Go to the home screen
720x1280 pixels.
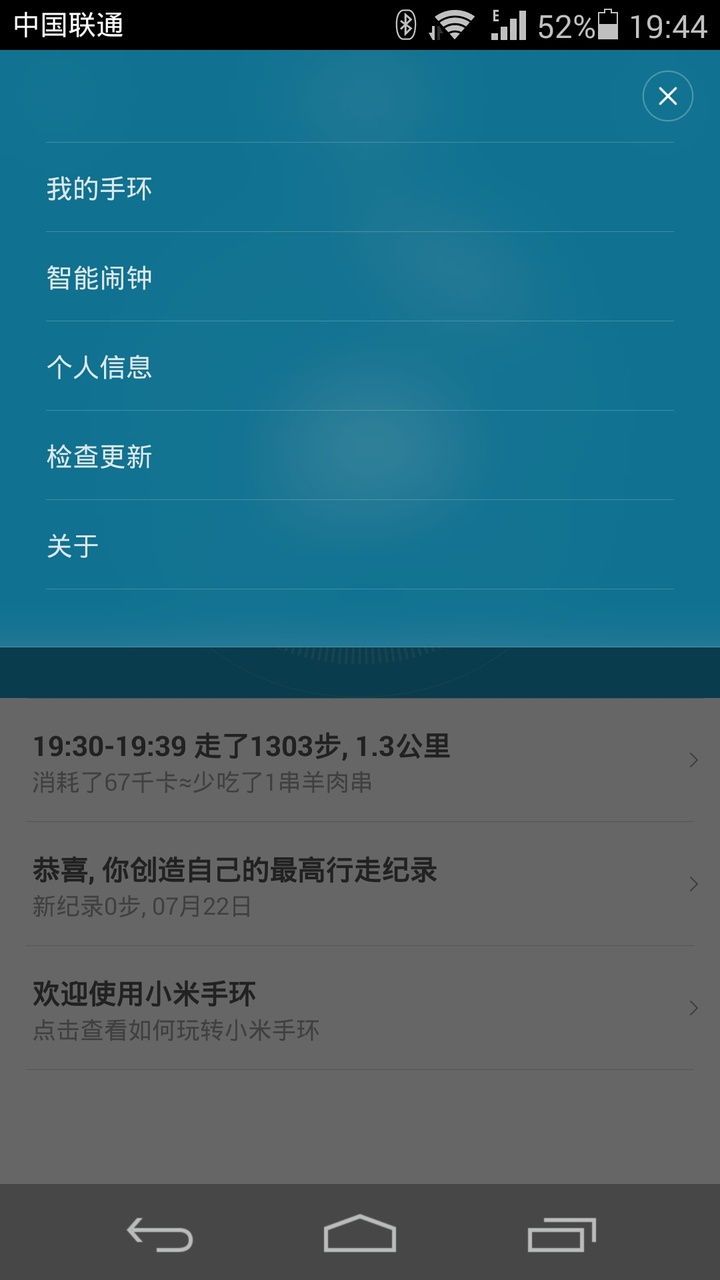click(360, 1235)
